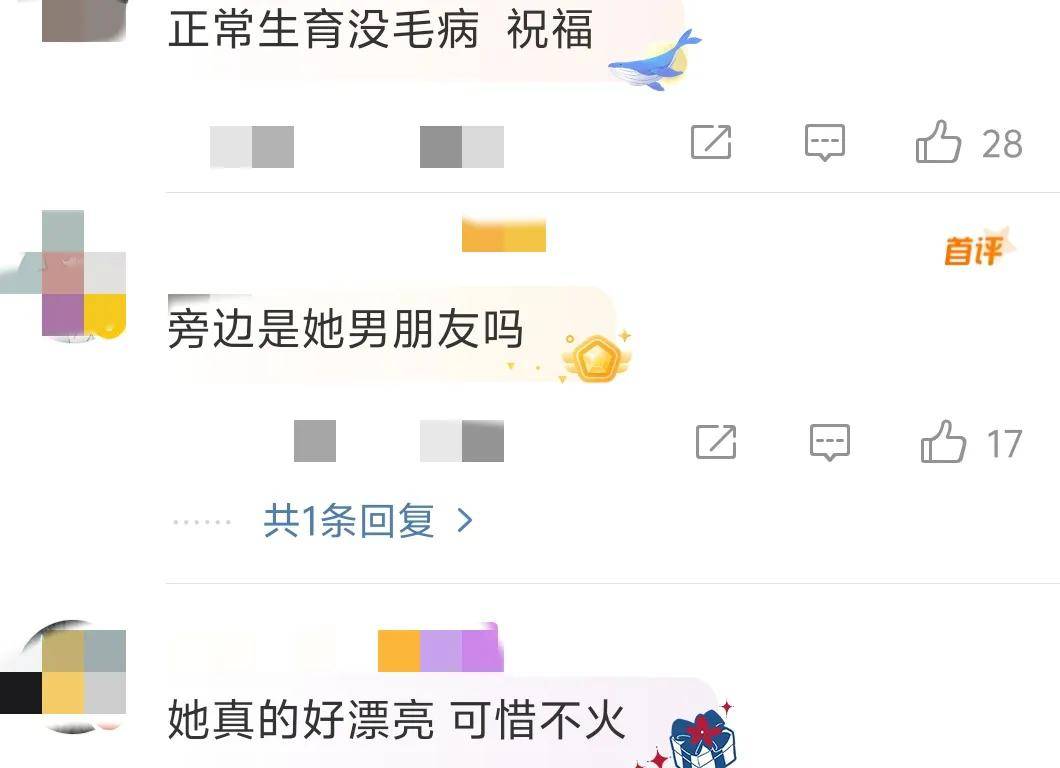1060x768 pixels.
Task: Like the comment 正常生育没毛病 祝福
Action: click(x=938, y=143)
